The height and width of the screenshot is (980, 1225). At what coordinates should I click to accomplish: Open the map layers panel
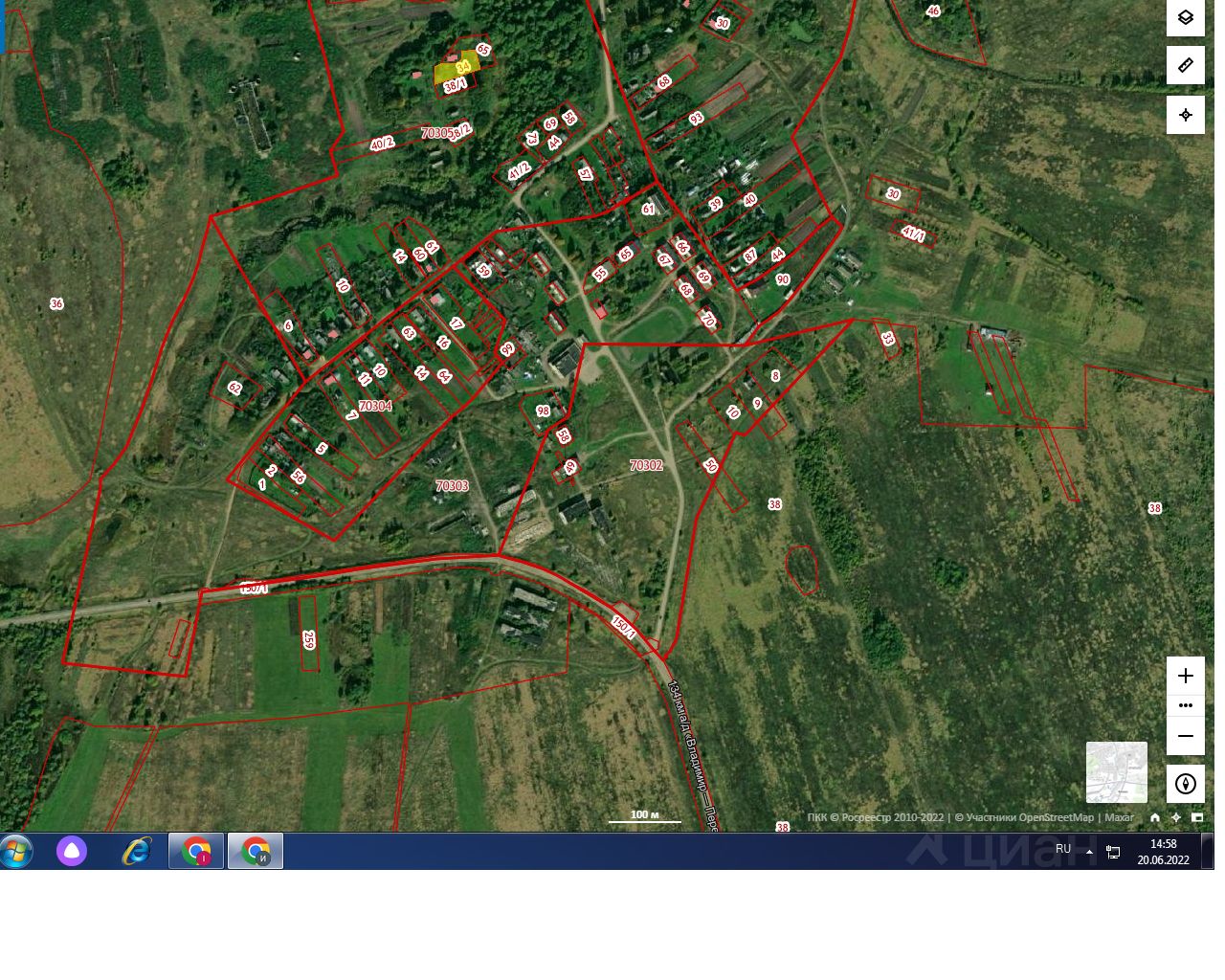tap(1185, 18)
